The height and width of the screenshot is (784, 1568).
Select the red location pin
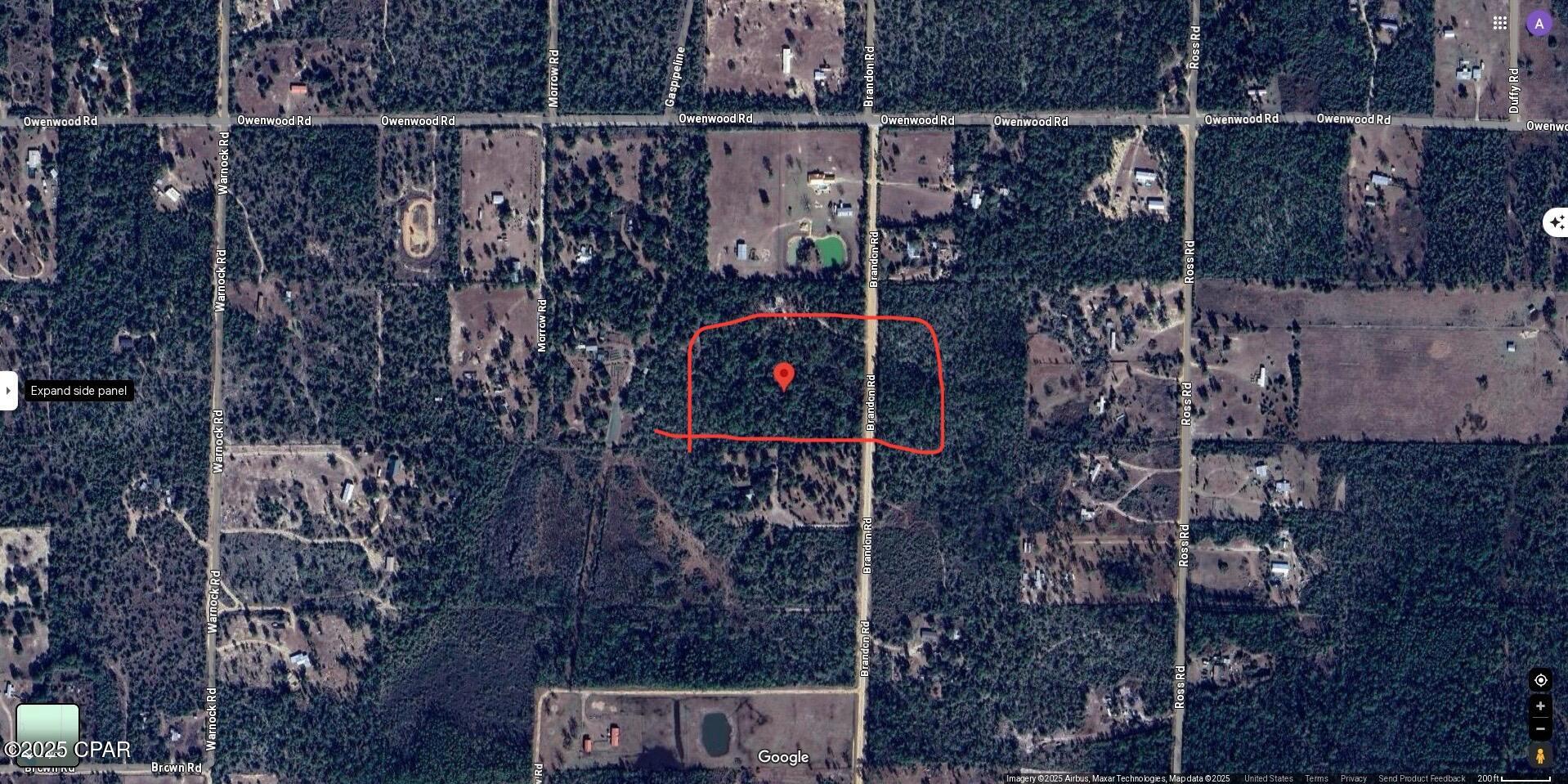pos(784,376)
